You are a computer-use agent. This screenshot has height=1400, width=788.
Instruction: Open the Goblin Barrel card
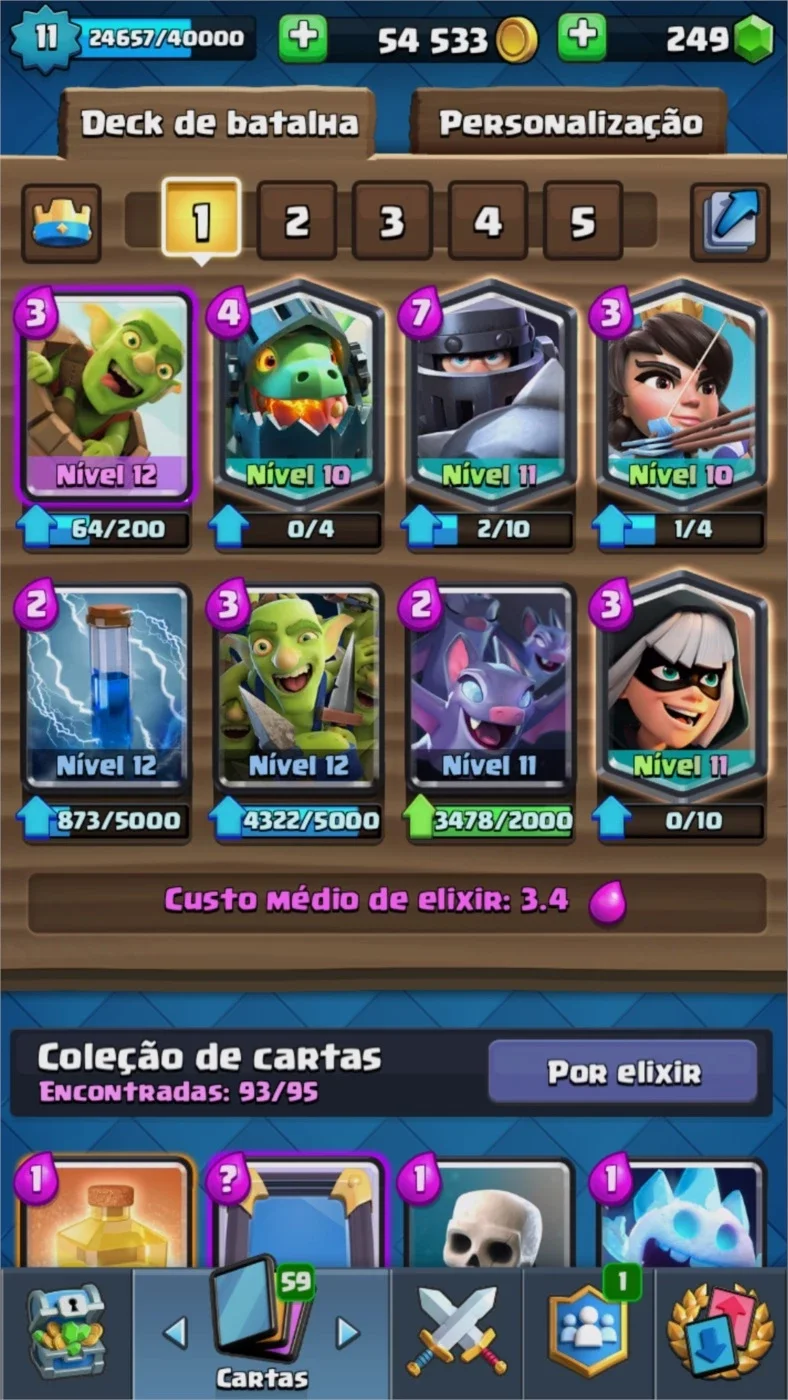[x=104, y=397]
